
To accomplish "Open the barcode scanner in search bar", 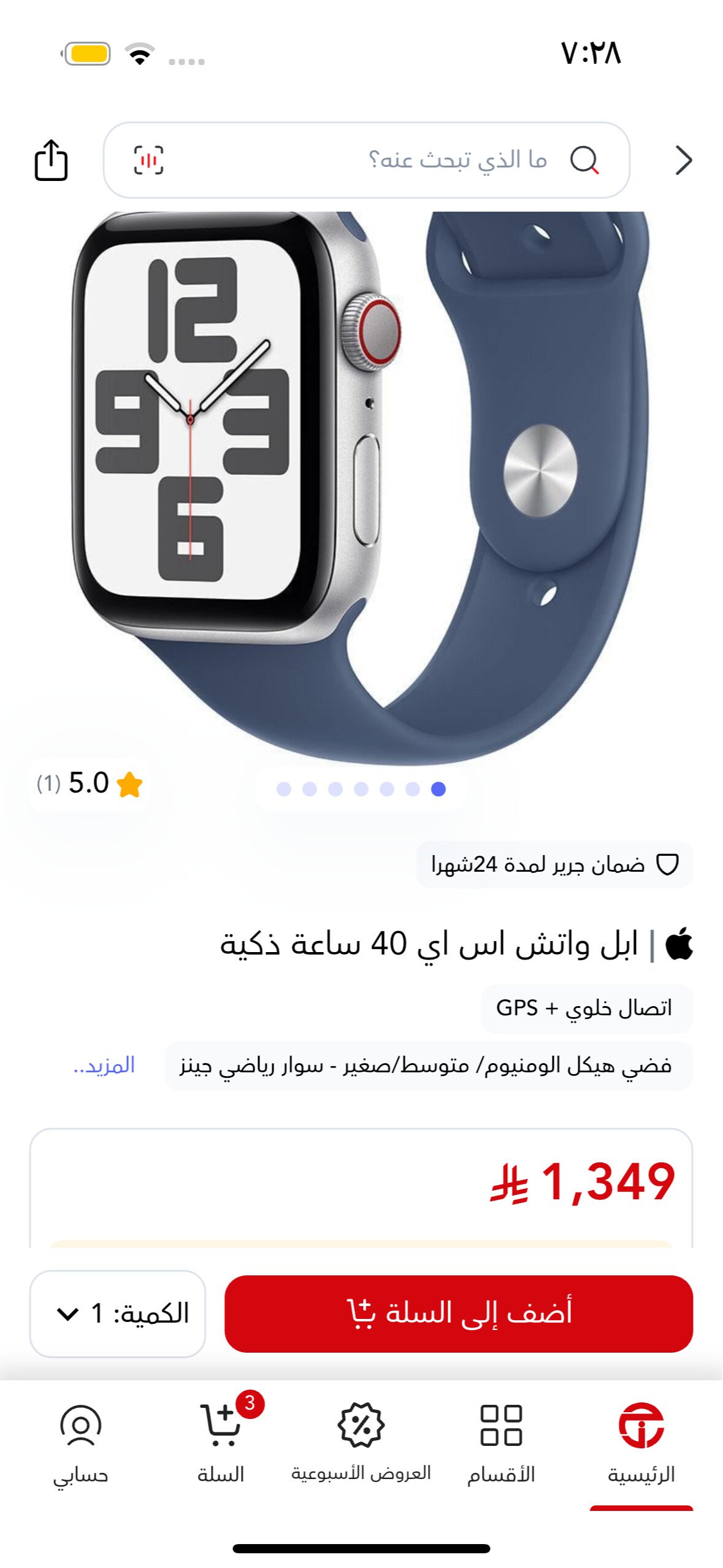I will [148, 160].
